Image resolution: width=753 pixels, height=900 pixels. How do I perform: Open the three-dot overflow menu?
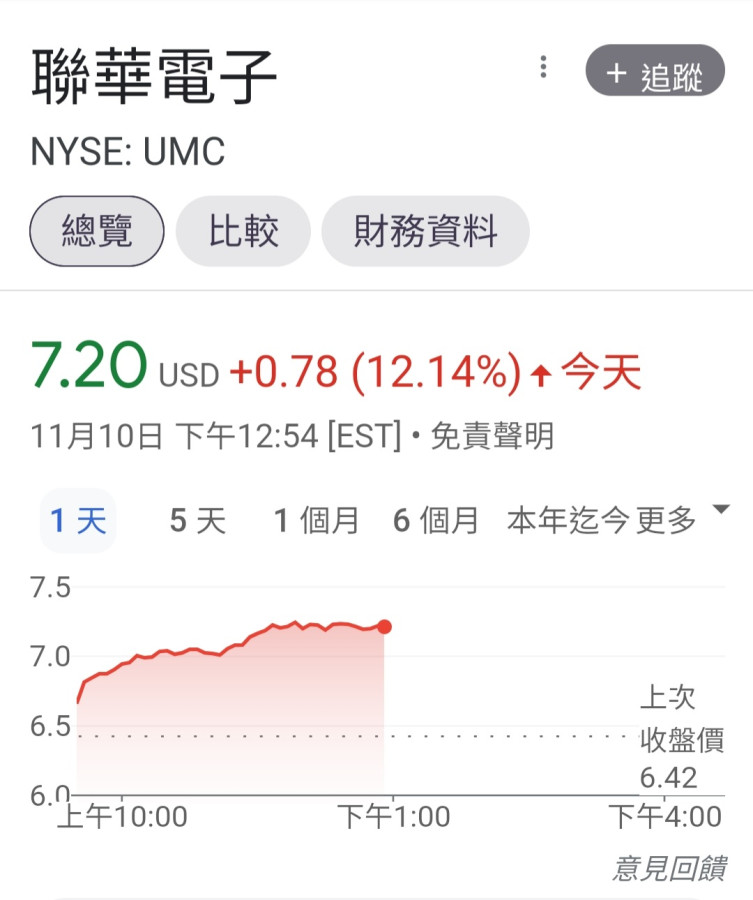543,67
